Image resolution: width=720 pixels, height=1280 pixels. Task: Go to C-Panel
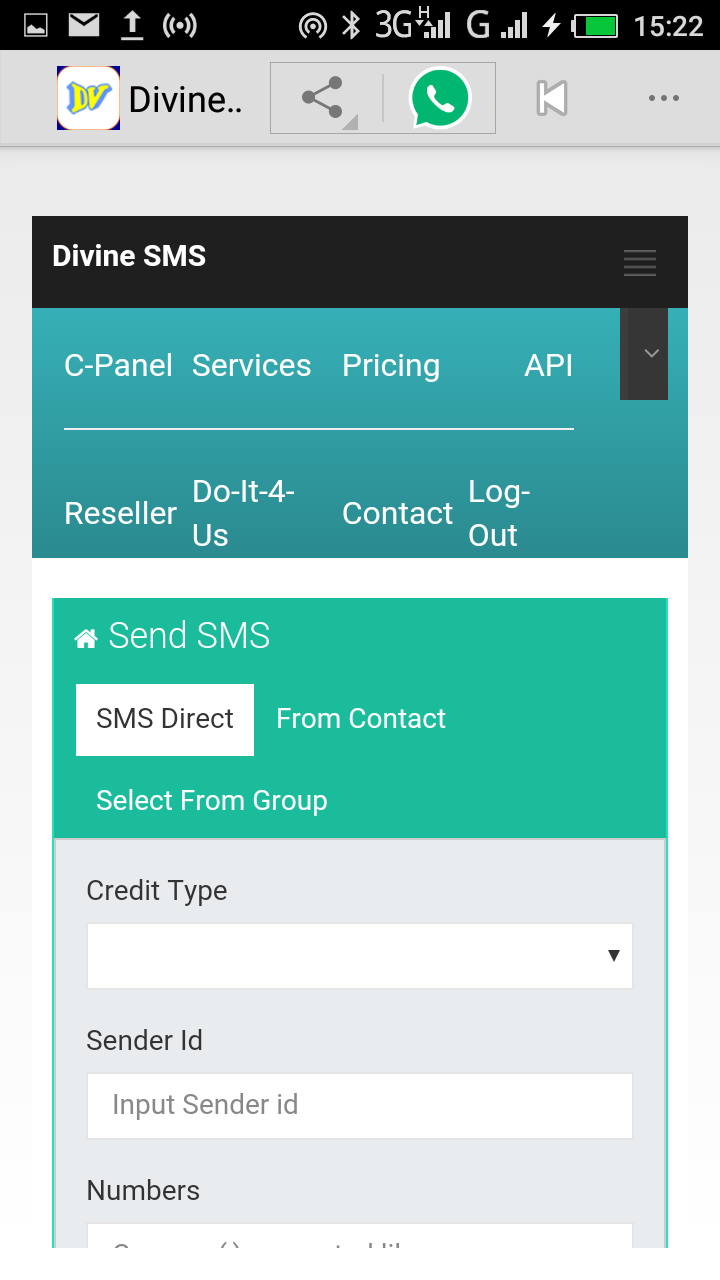pos(118,366)
